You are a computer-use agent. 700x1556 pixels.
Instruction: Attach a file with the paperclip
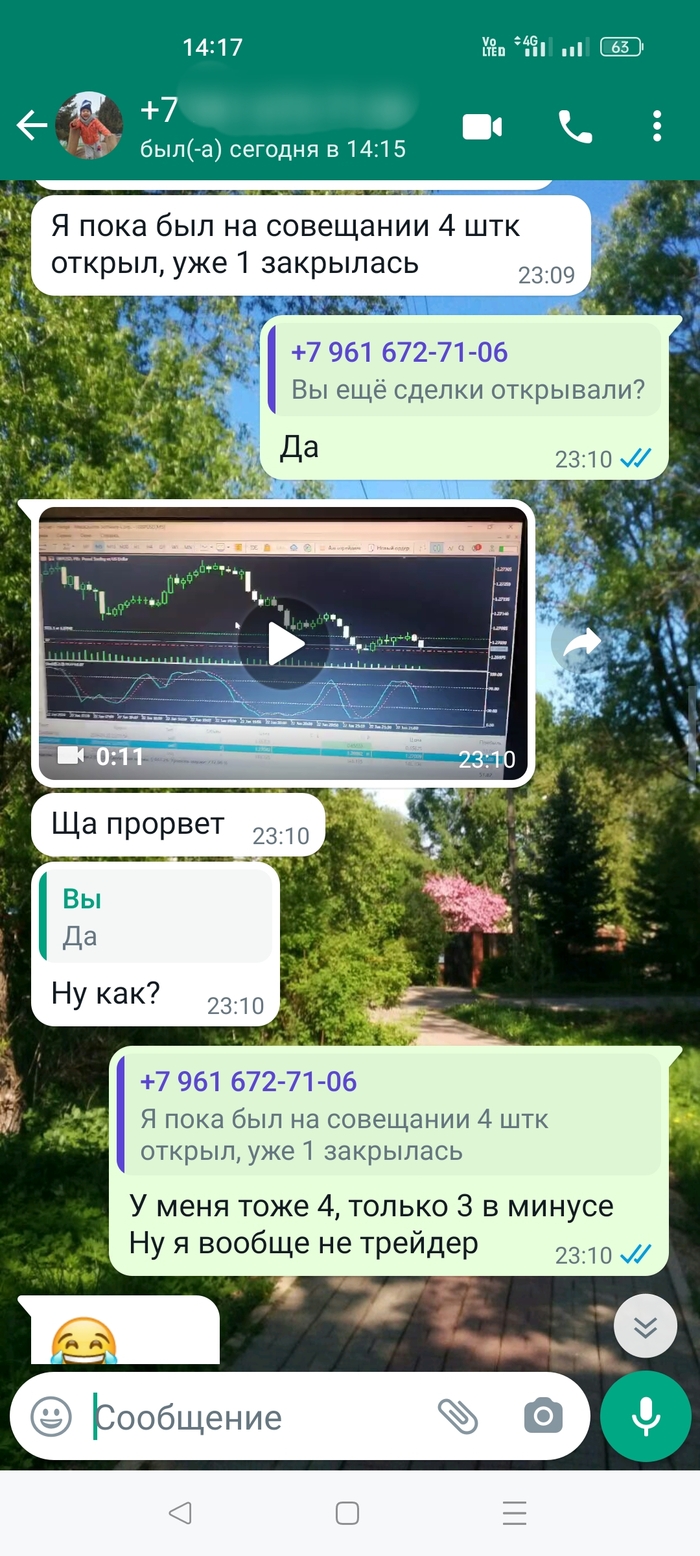click(458, 1416)
